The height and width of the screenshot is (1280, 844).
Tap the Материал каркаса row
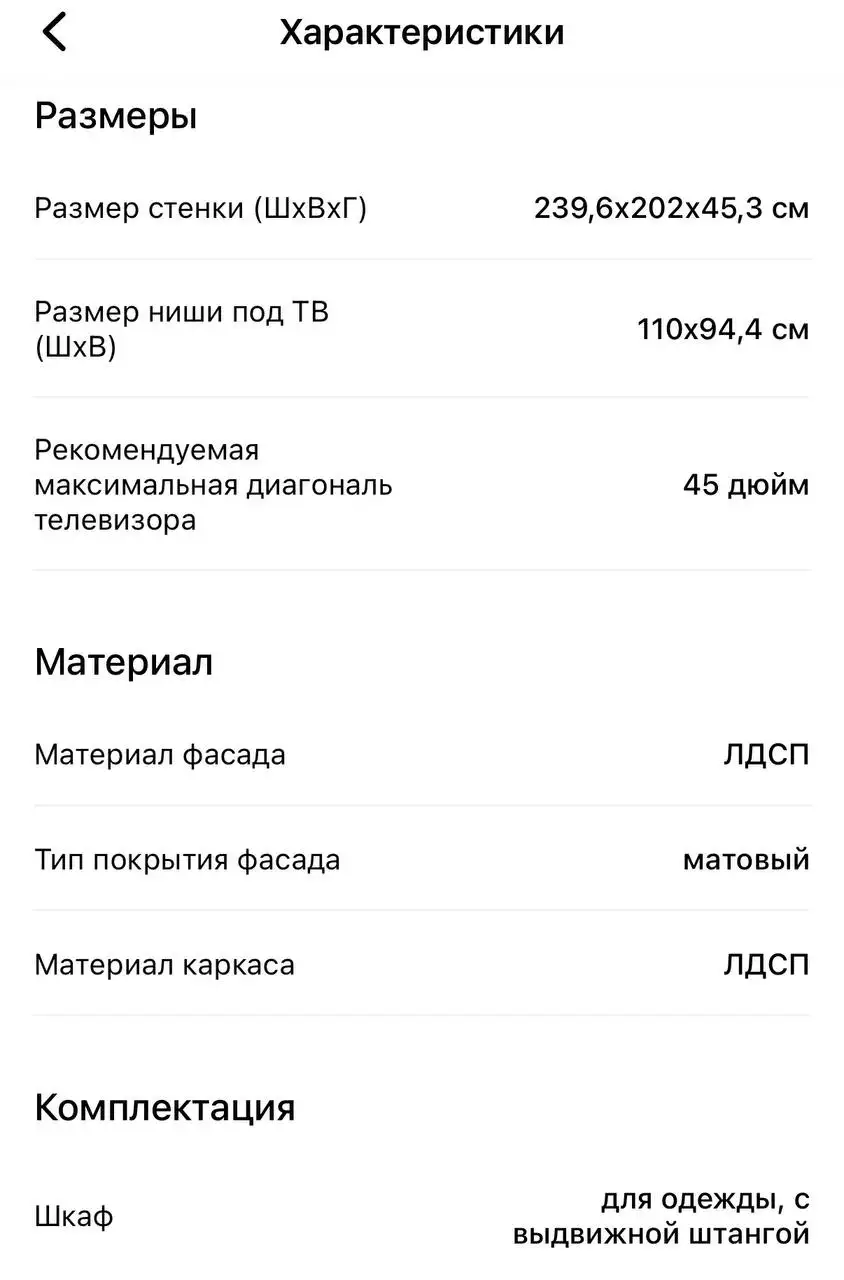pos(165,964)
